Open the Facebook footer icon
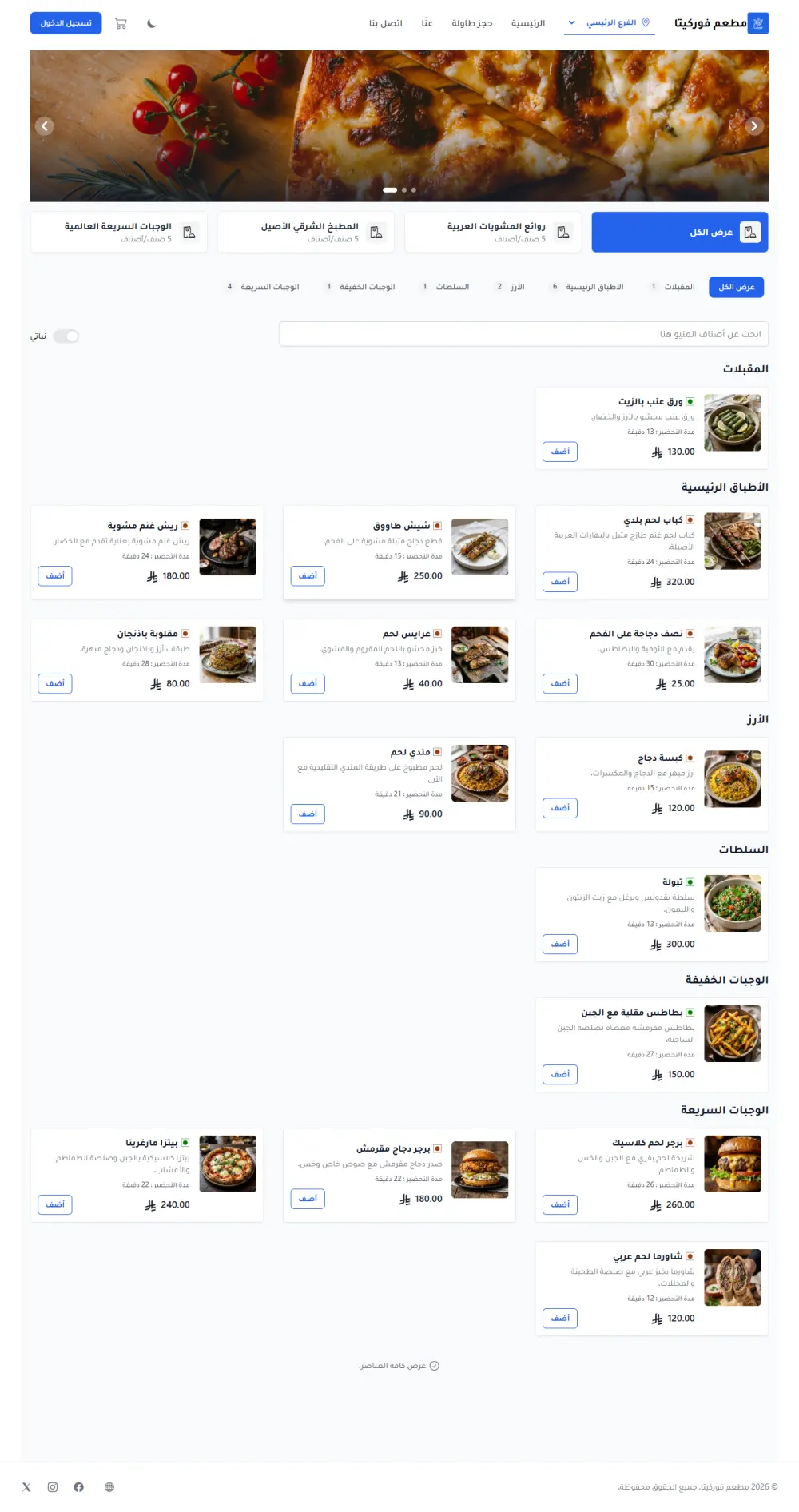The width and height of the screenshot is (799, 1512). [78, 1487]
